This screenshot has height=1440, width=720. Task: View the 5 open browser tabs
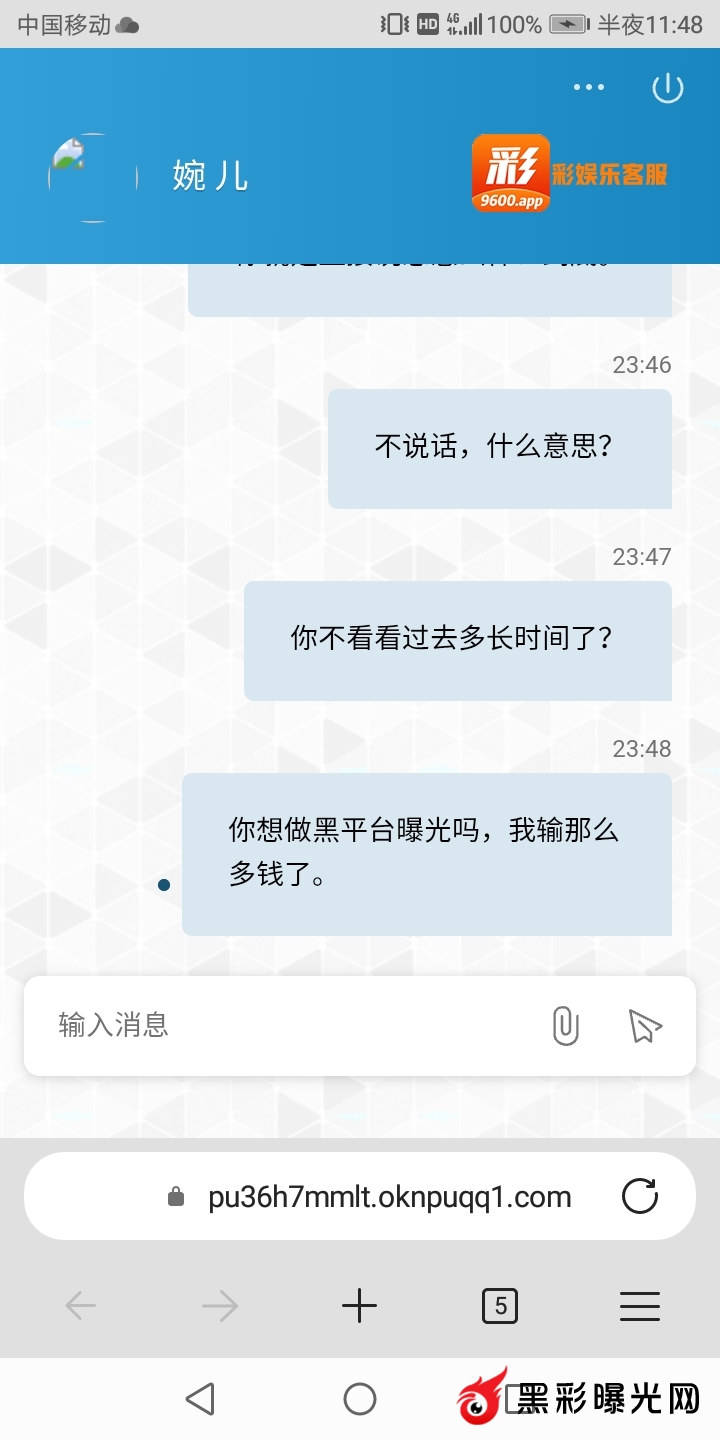point(500,1305)
